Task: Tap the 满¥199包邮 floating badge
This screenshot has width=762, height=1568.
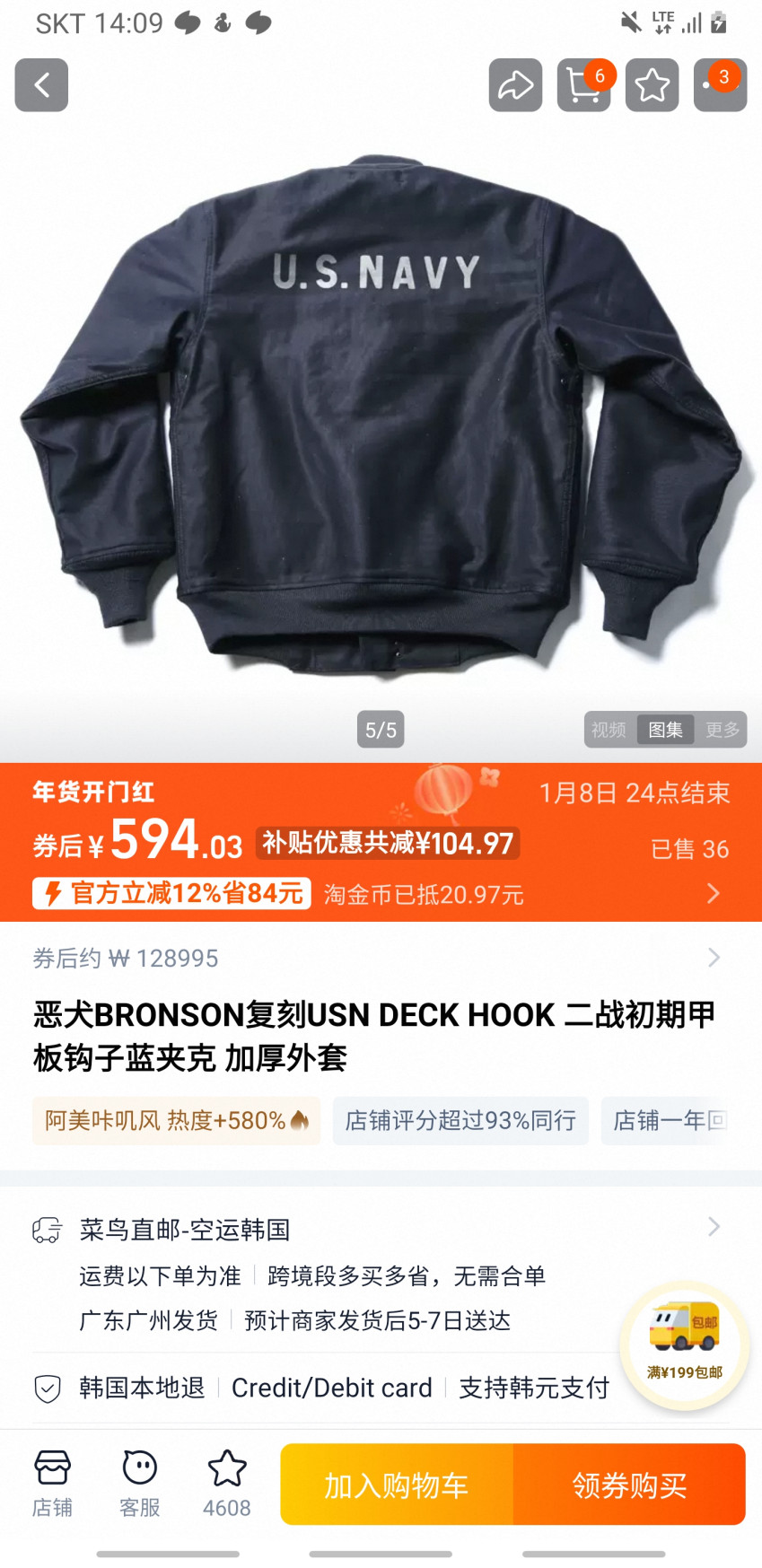Action: (x=685, y=1344)
